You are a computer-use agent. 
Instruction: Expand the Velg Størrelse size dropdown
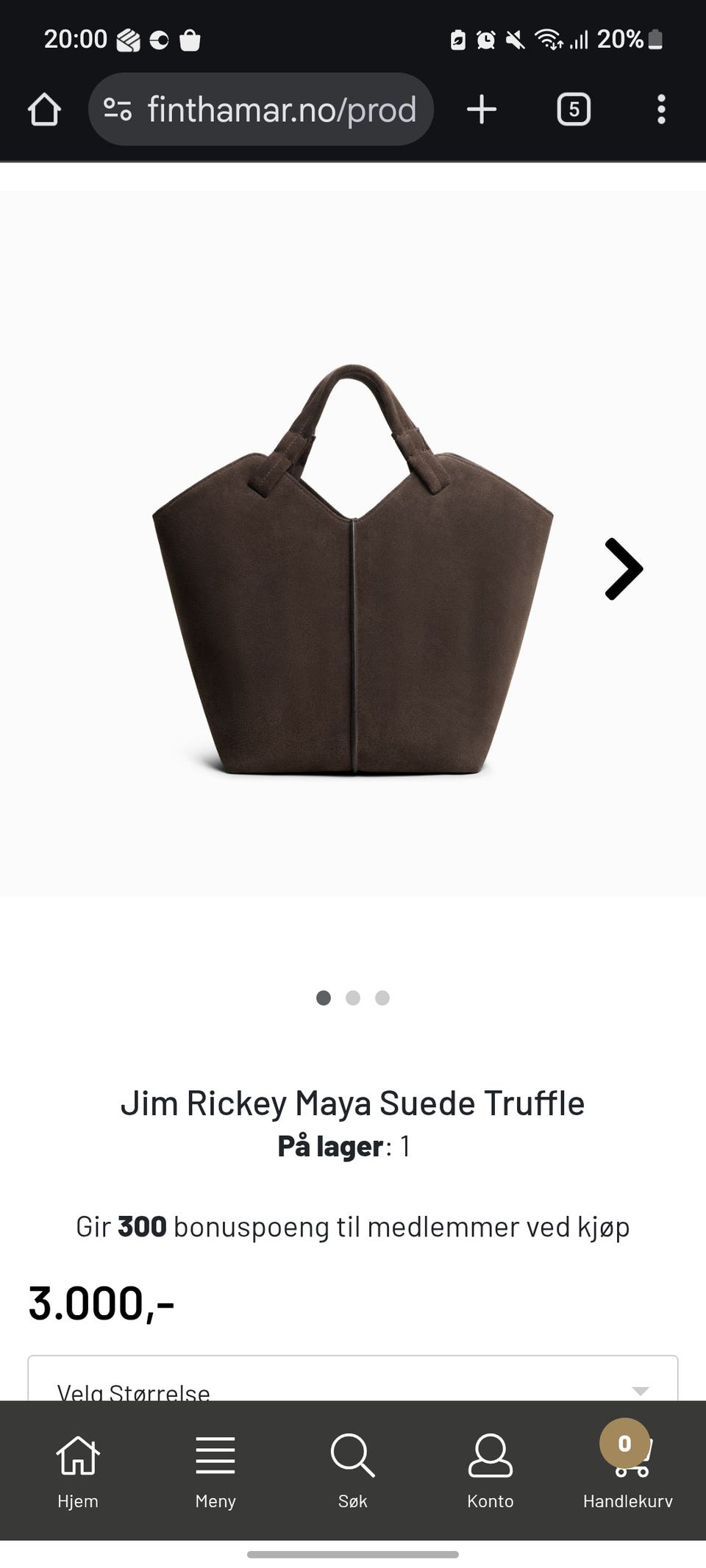pos(353,1382)
